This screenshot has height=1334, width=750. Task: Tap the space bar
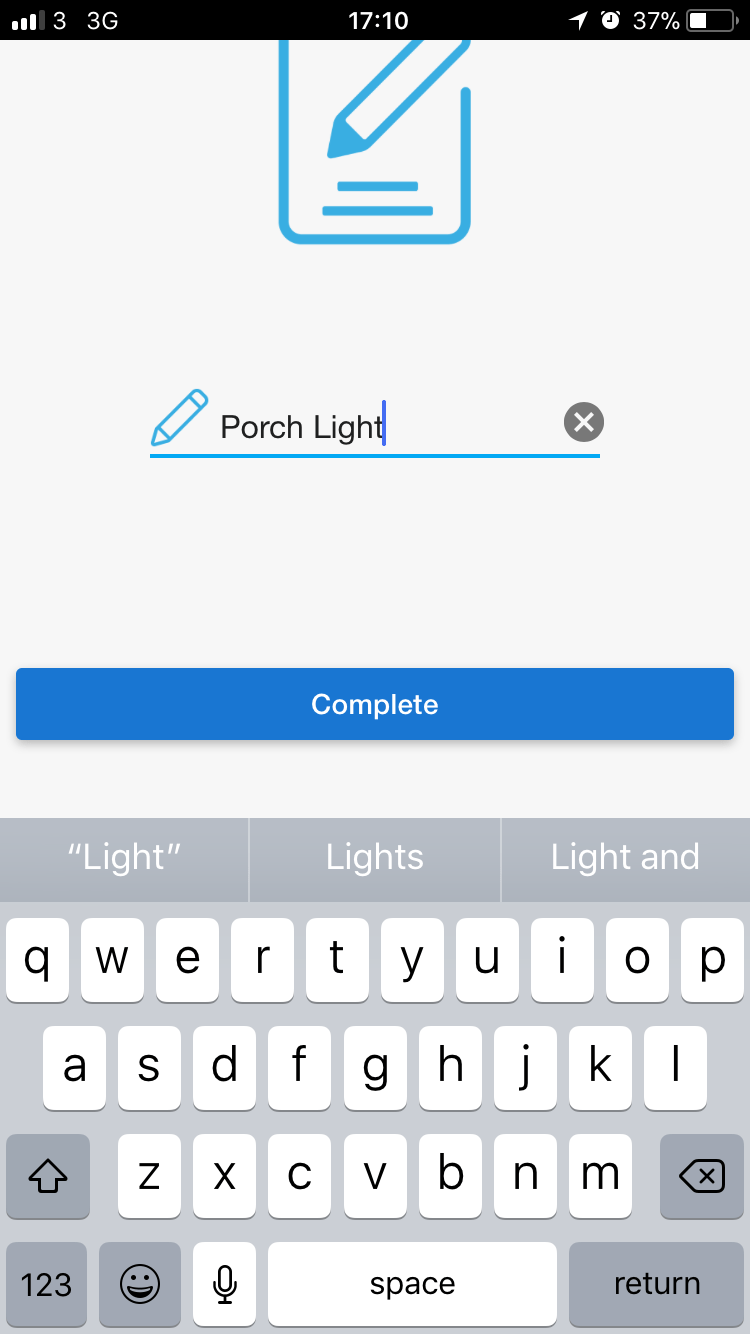click(412, 1283)
